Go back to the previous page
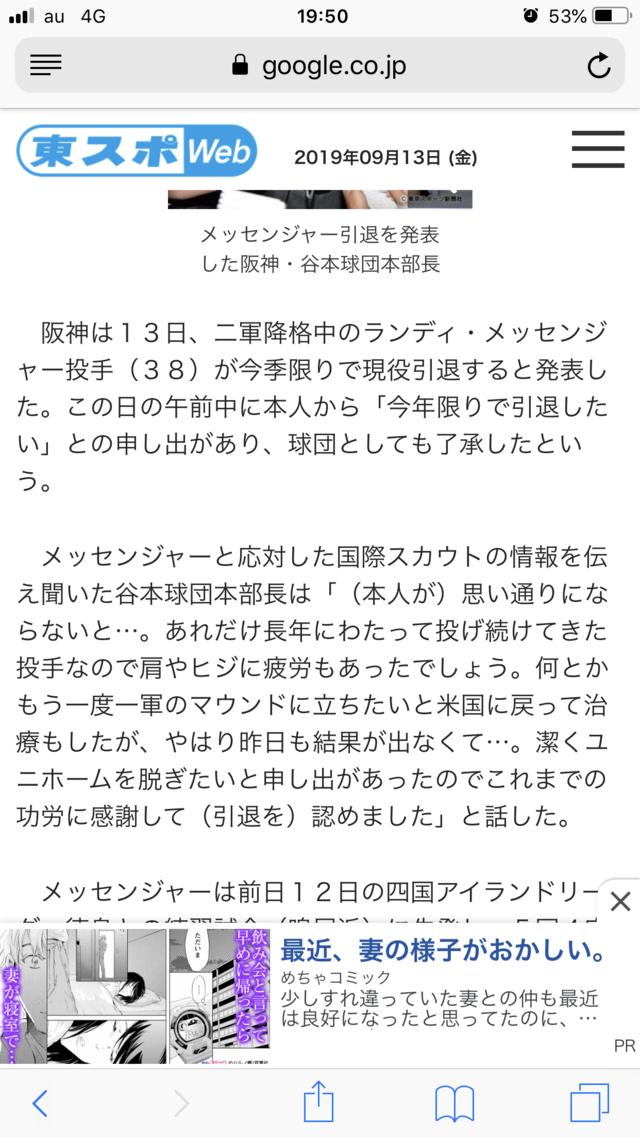Viewport: 640px width, 1137px height. (x=40, y=1103)
